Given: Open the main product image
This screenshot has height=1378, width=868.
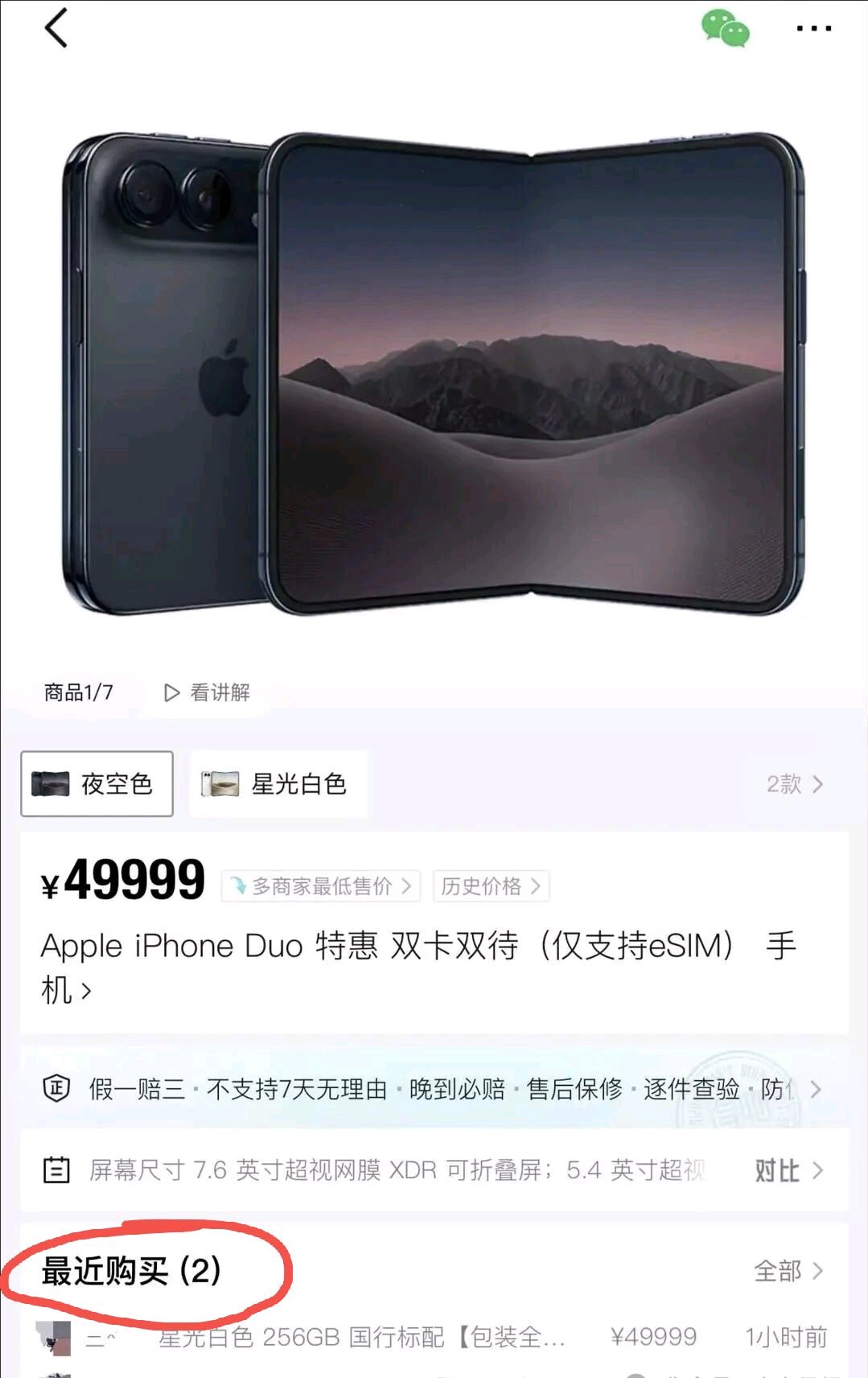Looking at the screenshot, I should (x=434, y=374).
